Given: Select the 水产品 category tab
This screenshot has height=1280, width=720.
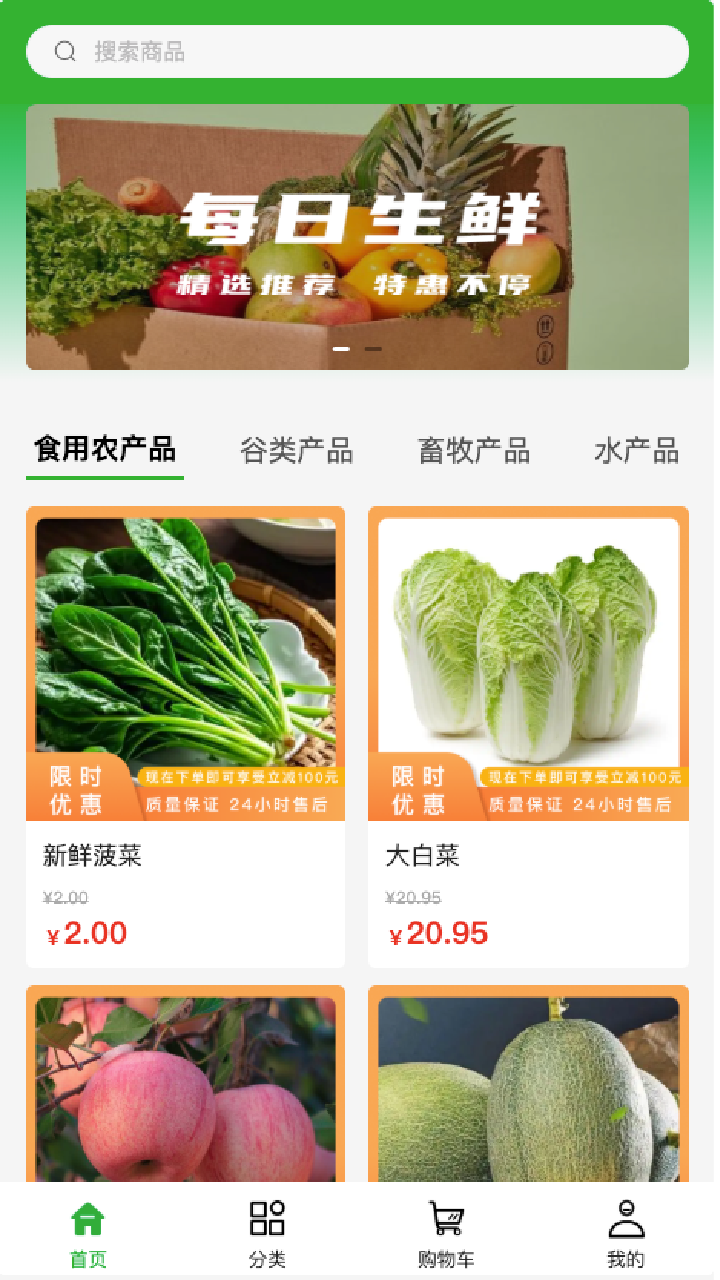Looking at the screenshot, I should 635,451.
